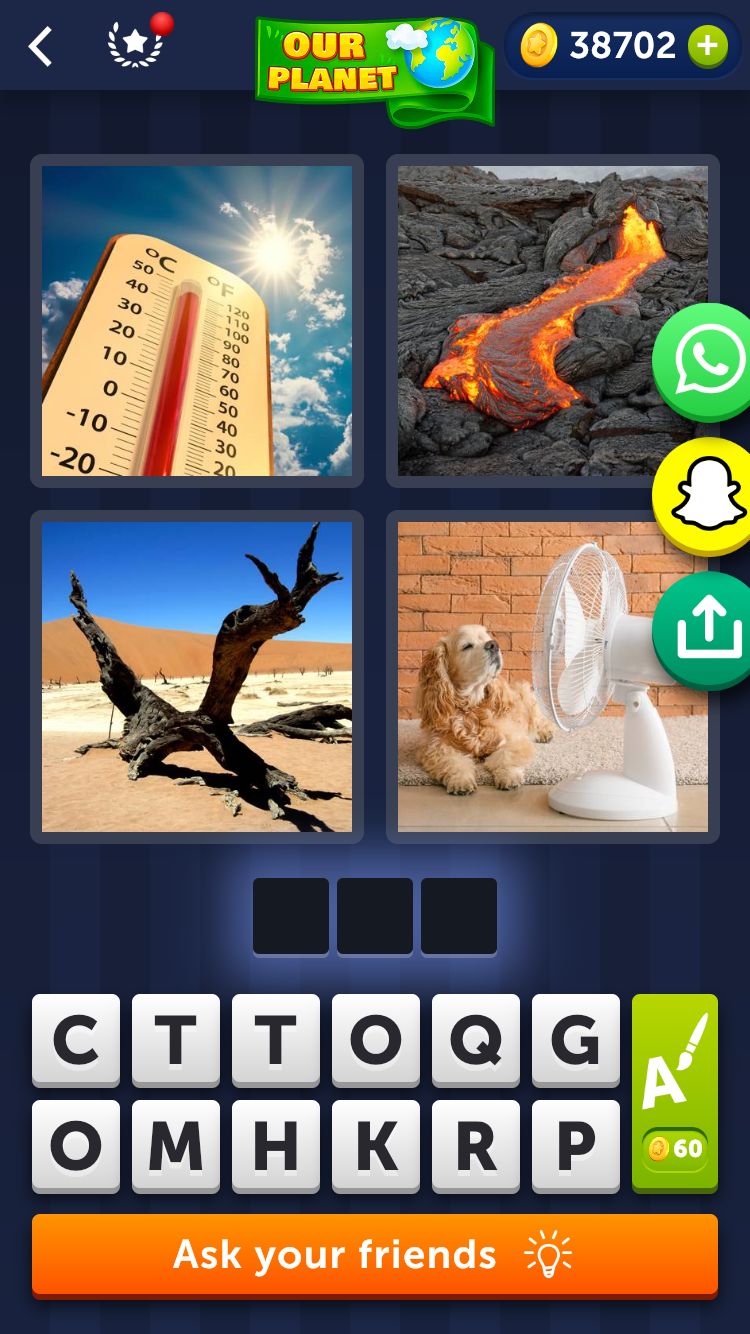Screen dimensions: 750x1334
Task: Select the letter tile H
Action: point(276,1146)
